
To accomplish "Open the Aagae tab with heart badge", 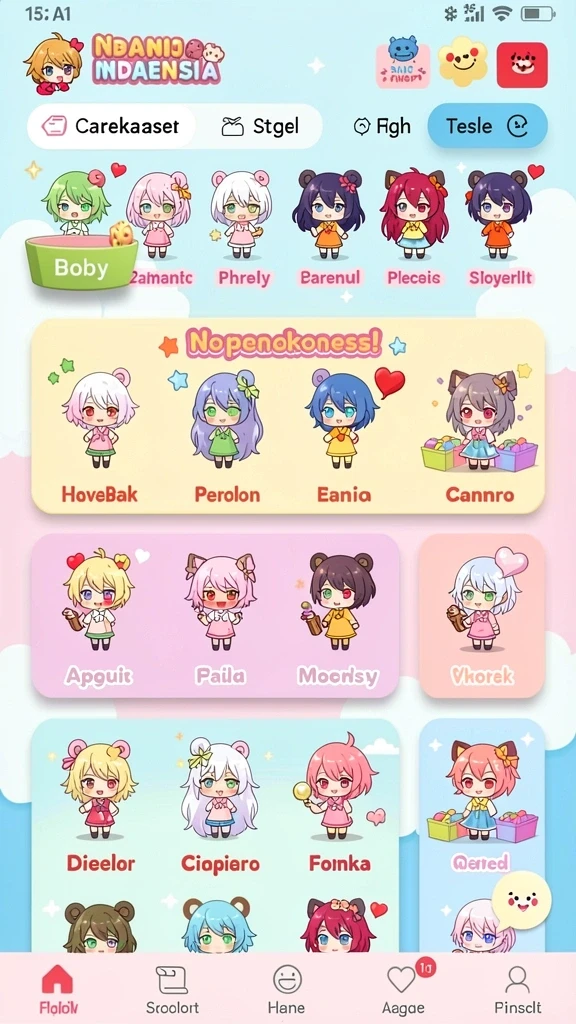I will [403, 989].
